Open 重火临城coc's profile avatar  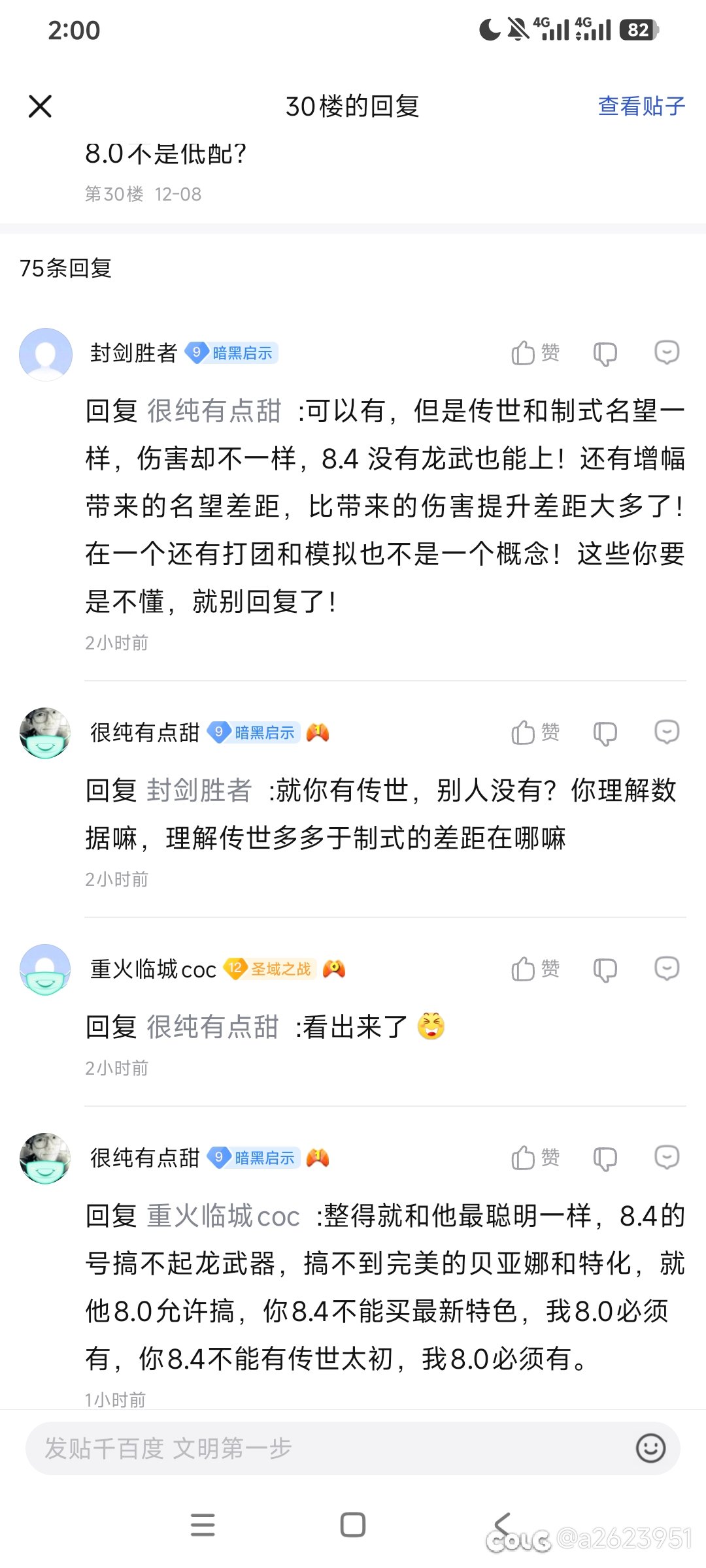point(46,970)
